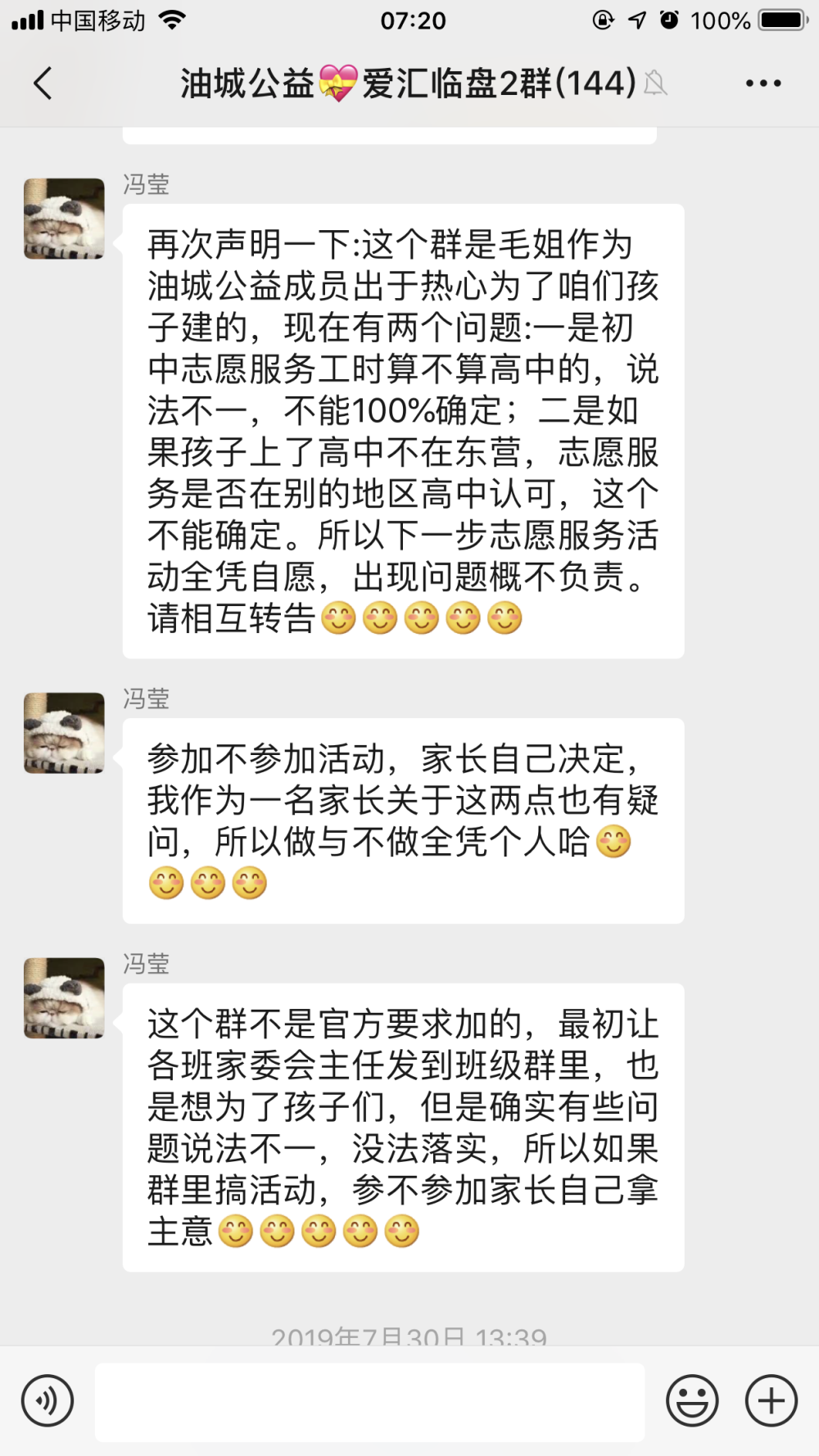Image resolution: width=819 pixels, height=1456 pixels.
Task: Open 冯莹's avatar beside the 参加不参加活动 message
Action: pos(65,733)
